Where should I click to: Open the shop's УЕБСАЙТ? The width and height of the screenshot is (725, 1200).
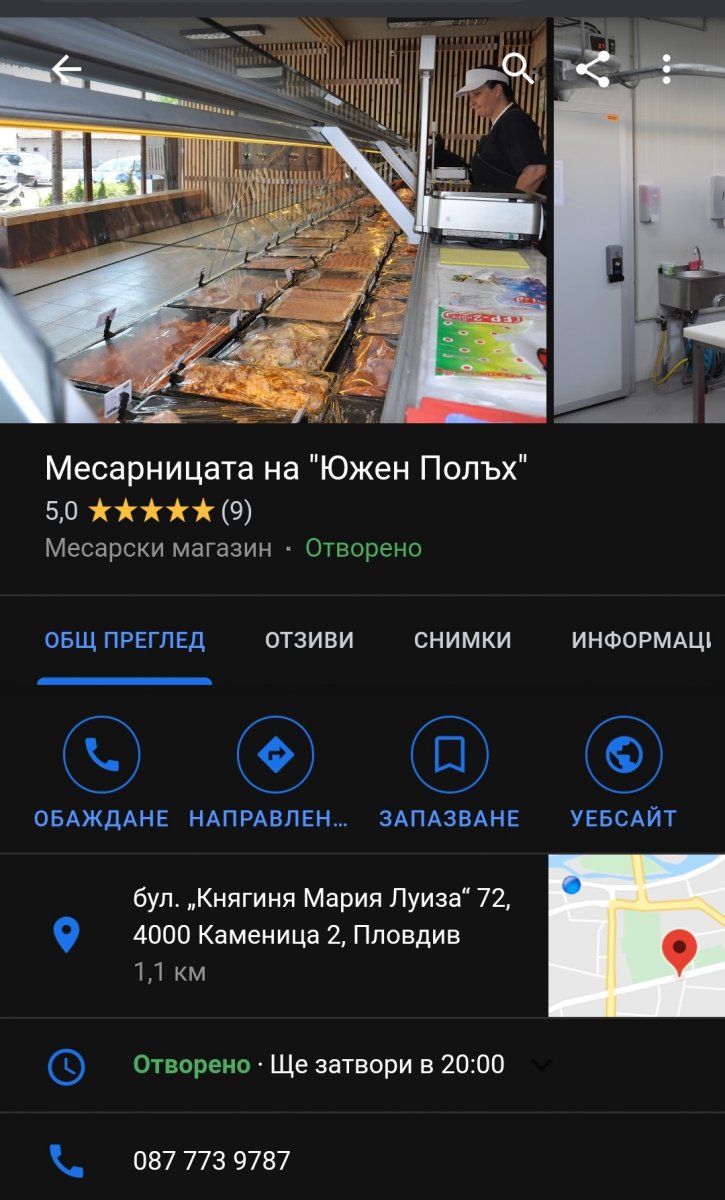pos(623,772)
